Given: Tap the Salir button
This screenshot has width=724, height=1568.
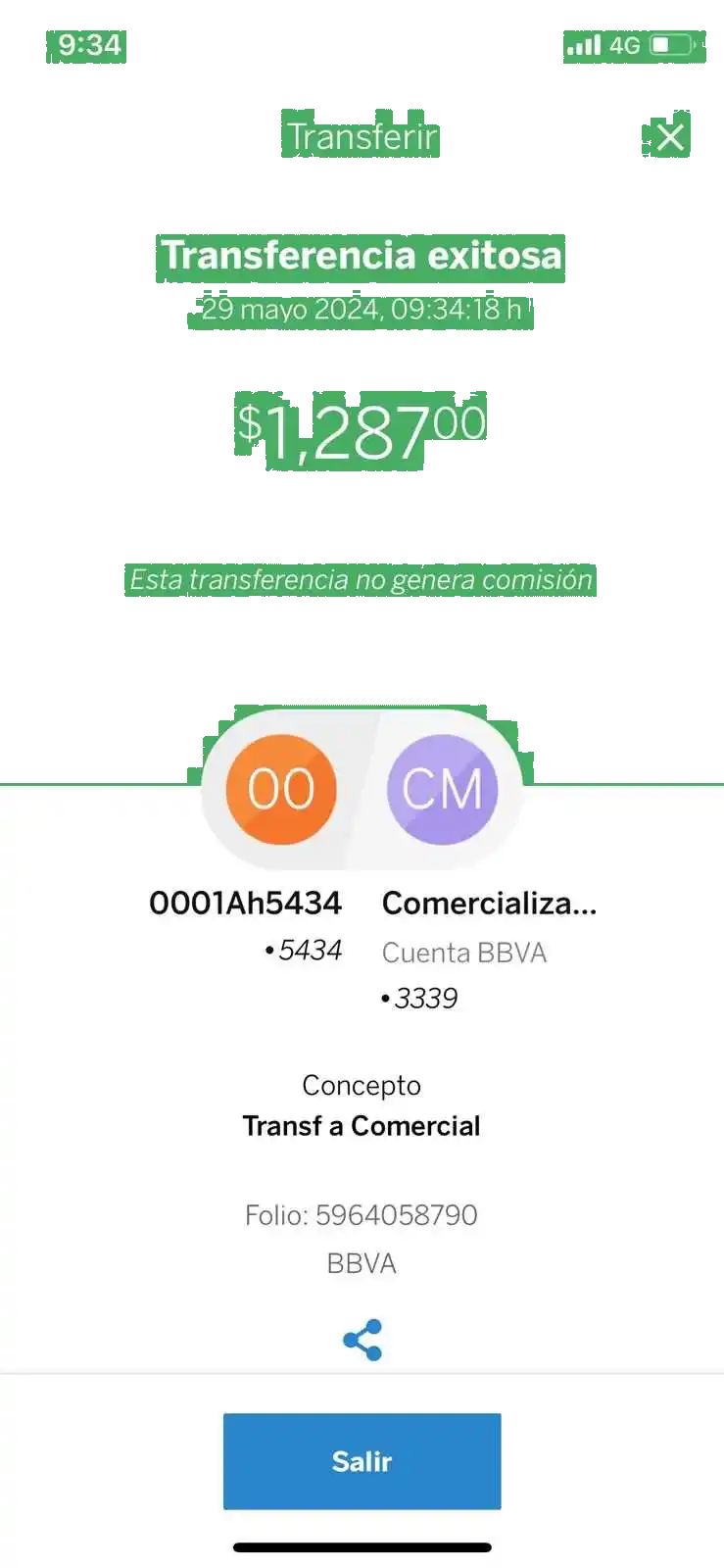Looking at the screenshot, I should pyautogui.click(x=362, y=1460).
